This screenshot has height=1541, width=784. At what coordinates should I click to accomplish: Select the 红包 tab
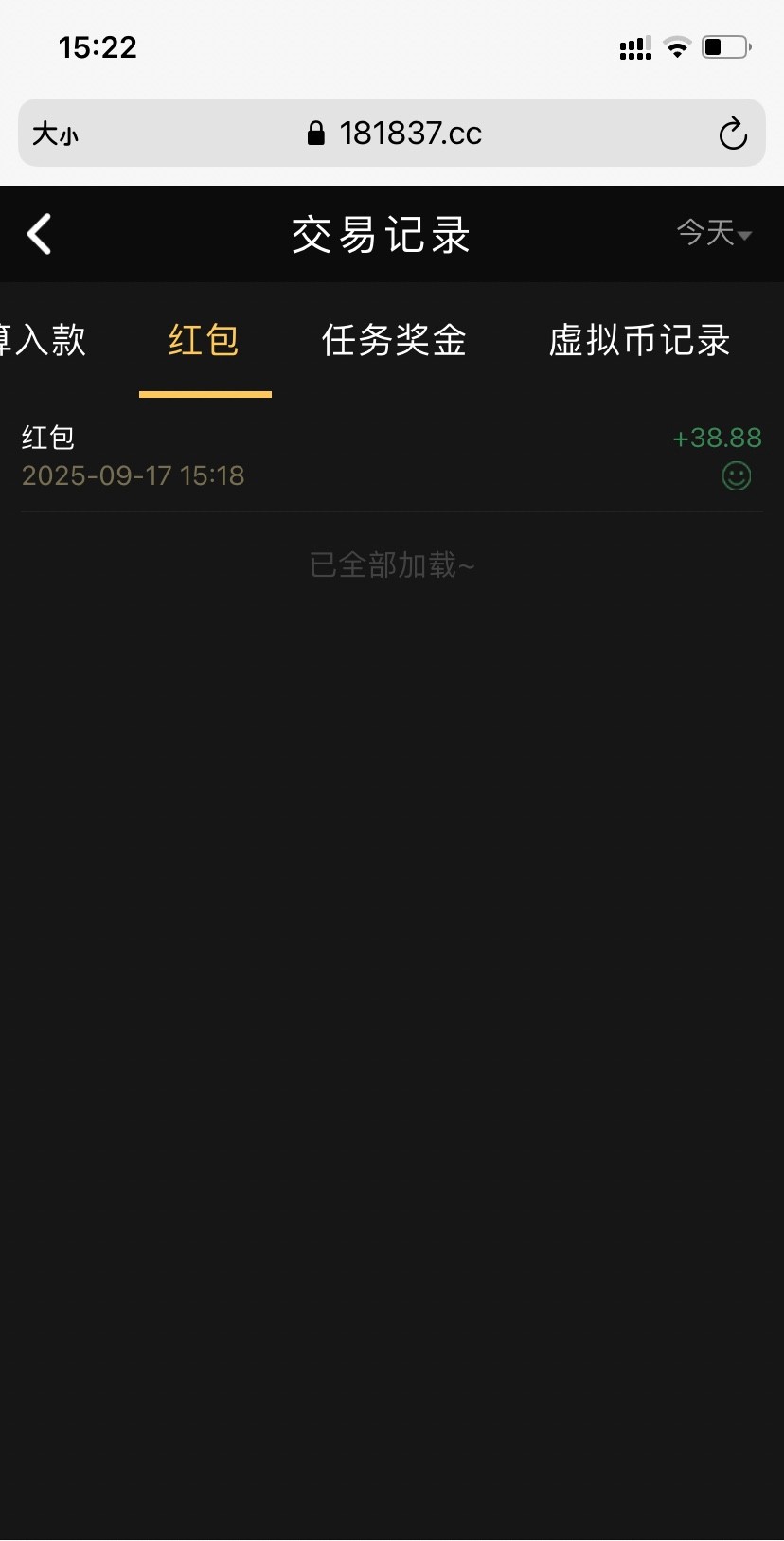[x=205, y=341]
